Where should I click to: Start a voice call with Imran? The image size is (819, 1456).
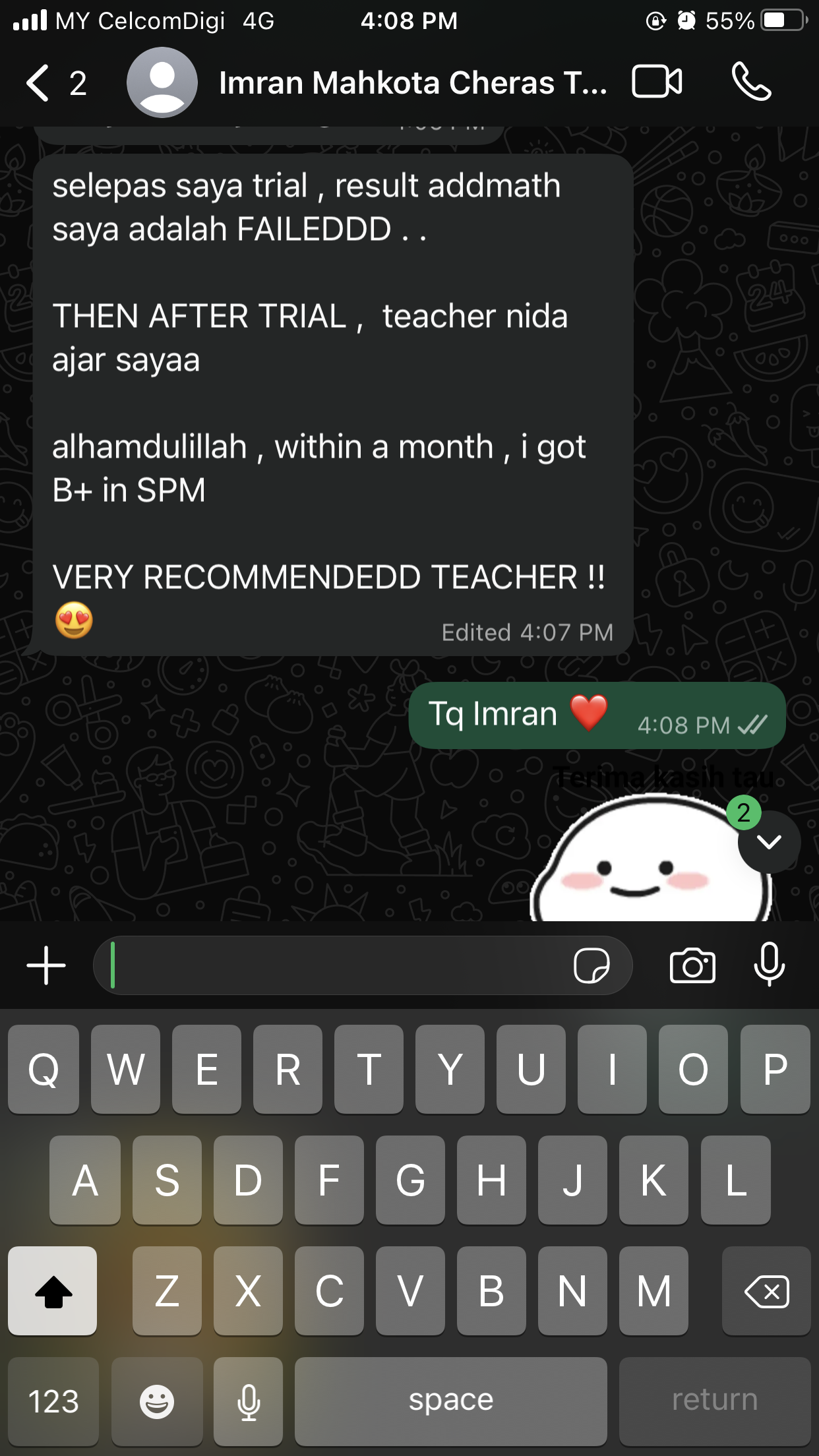(752, 82)
